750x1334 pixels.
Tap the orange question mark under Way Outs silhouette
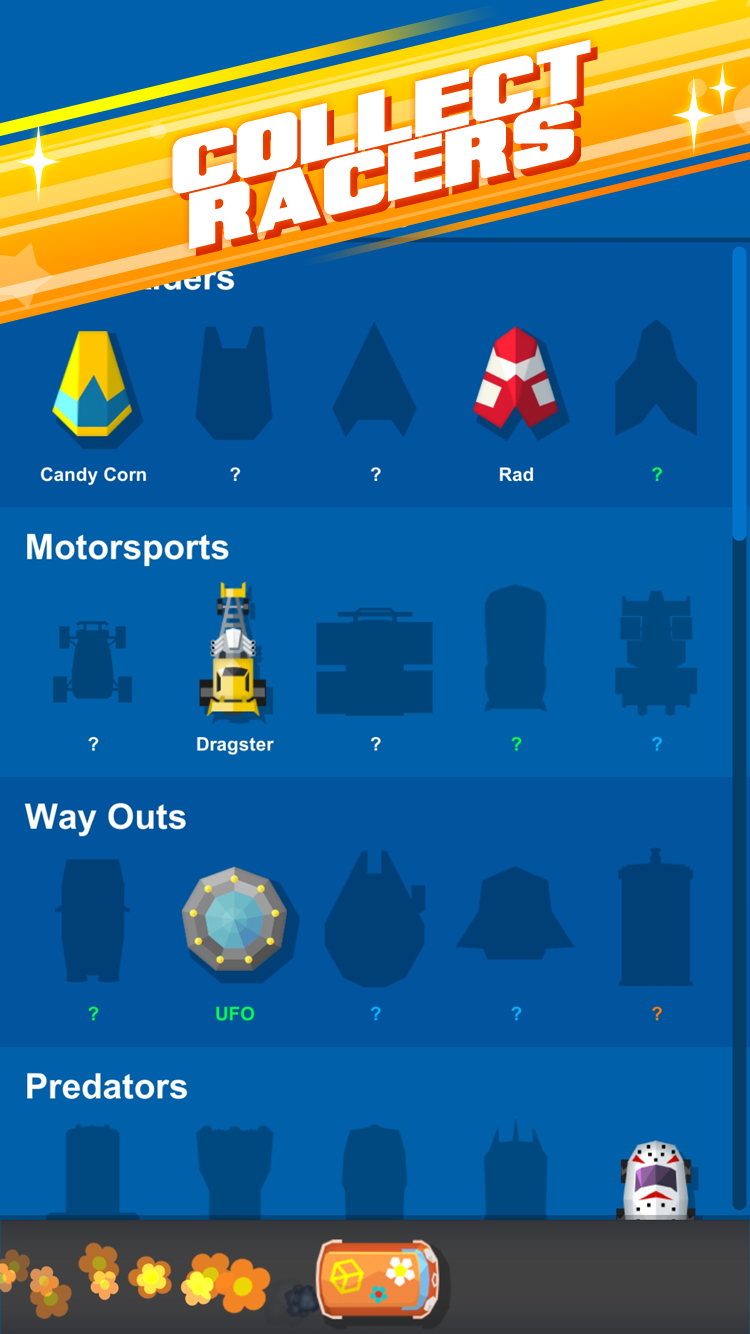coord(656,1013)
